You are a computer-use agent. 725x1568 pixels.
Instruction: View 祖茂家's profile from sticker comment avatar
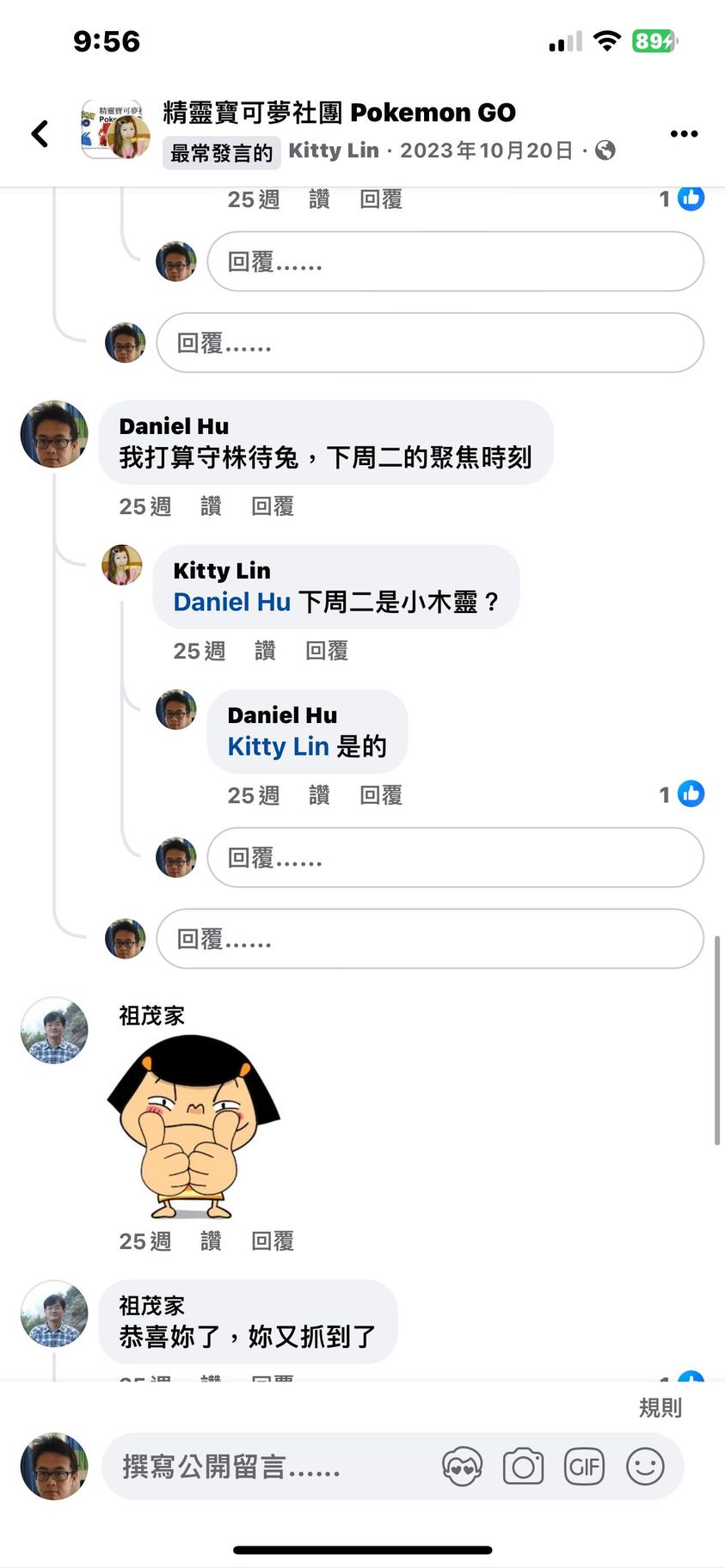coord(54,1031)
